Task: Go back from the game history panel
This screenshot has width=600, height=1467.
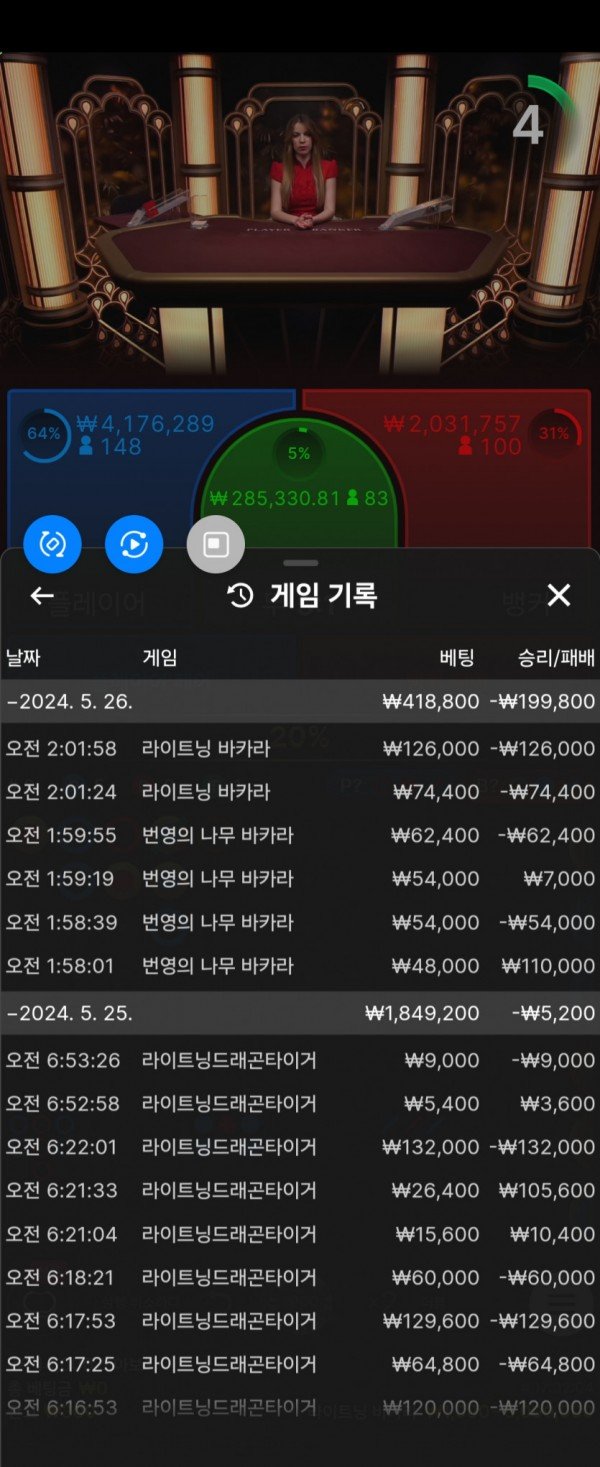Action: (42, 596)
